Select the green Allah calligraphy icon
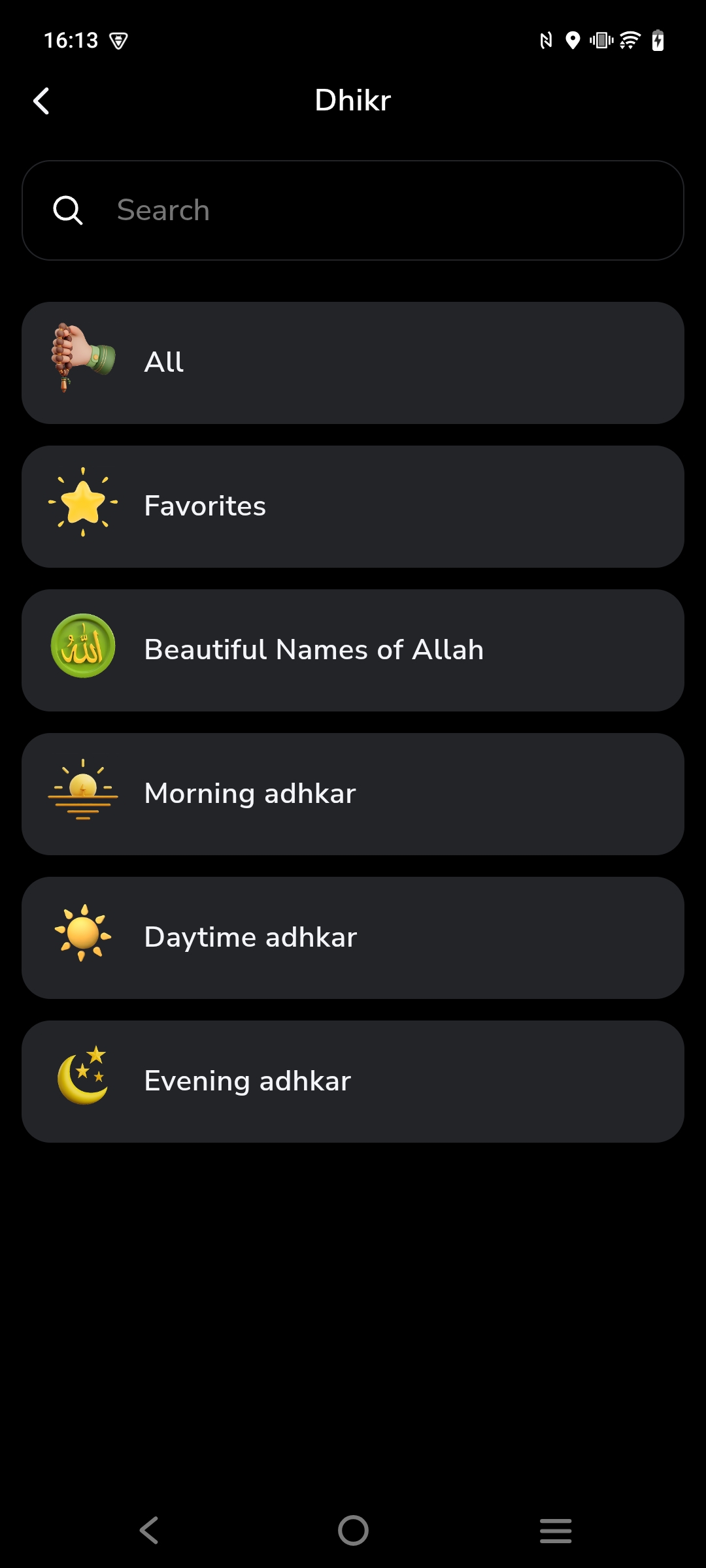Viewport: 706px width, 1568px height. click(82, 649)
